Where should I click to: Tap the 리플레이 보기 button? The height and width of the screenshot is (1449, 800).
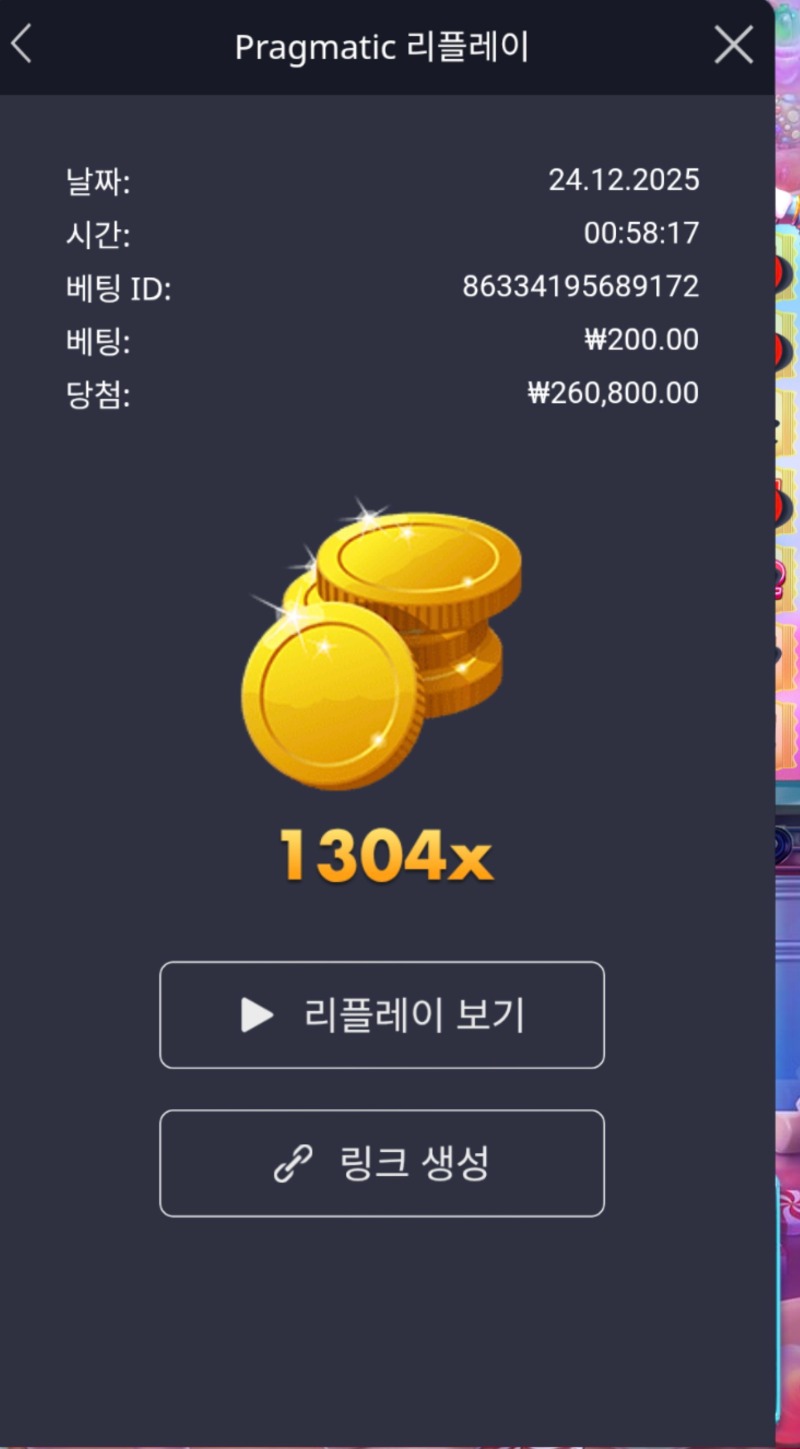(382, 1015)
